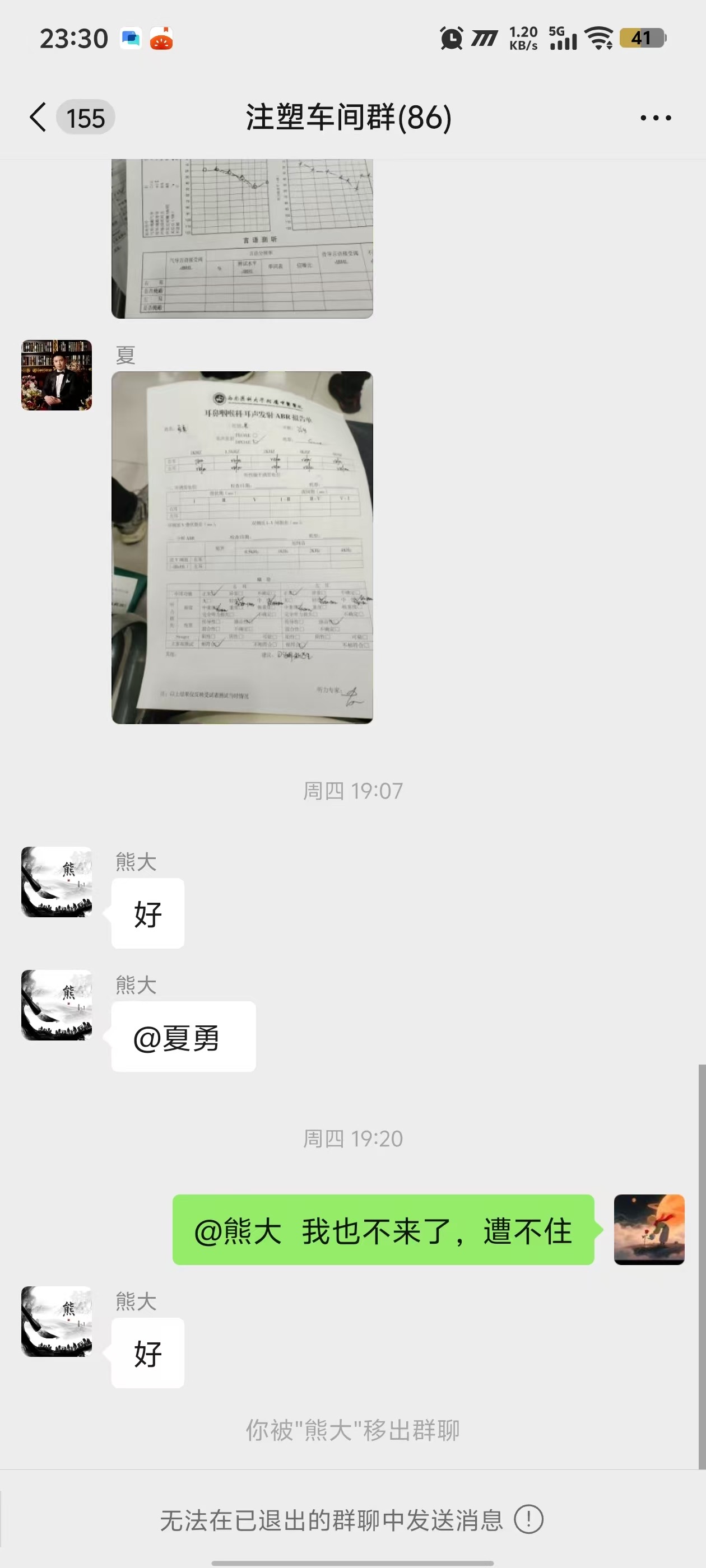
Task: Open the partly visible hearing chart photo
Action: pos(242,238)
